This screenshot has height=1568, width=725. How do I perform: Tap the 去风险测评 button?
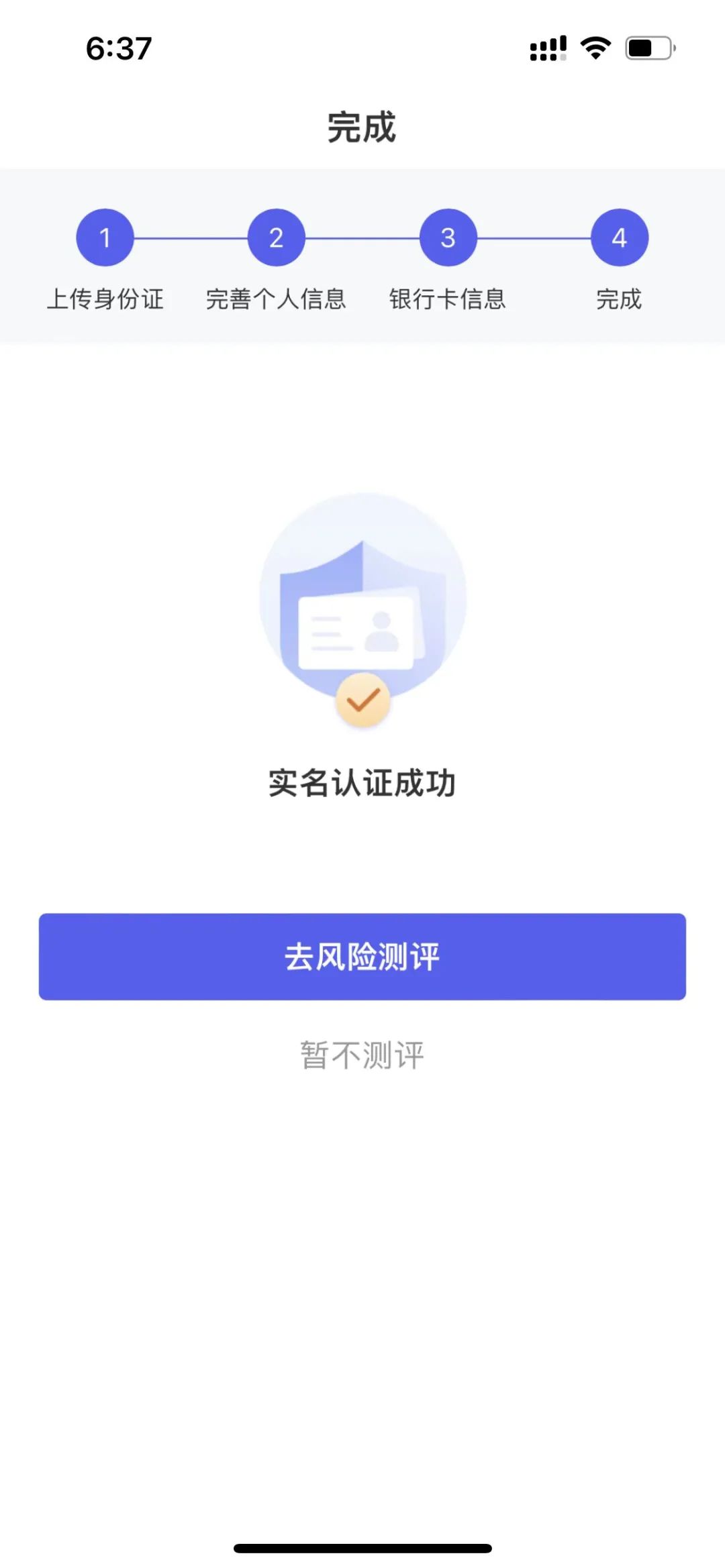[x=362, y=956]
